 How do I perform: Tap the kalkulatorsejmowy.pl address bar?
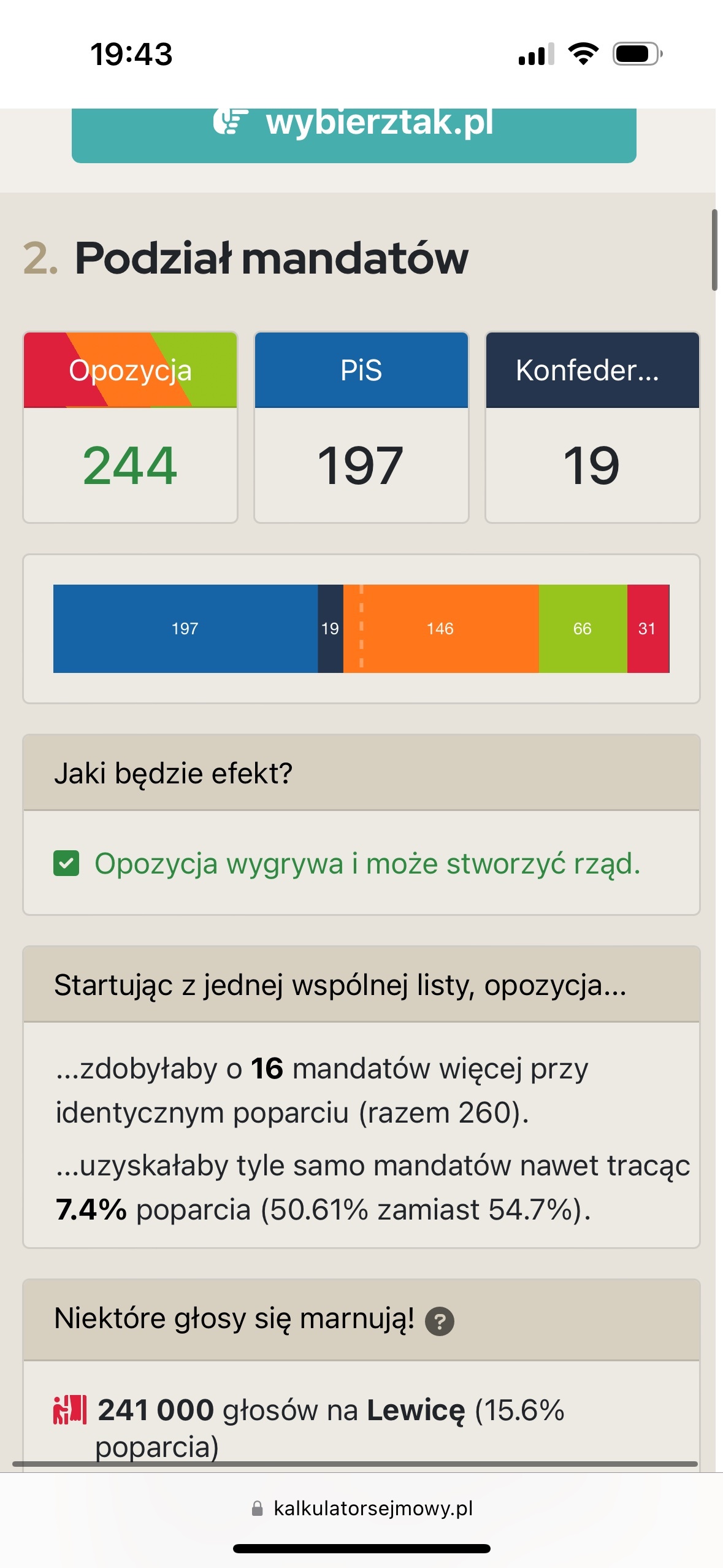pos(362,1508)
